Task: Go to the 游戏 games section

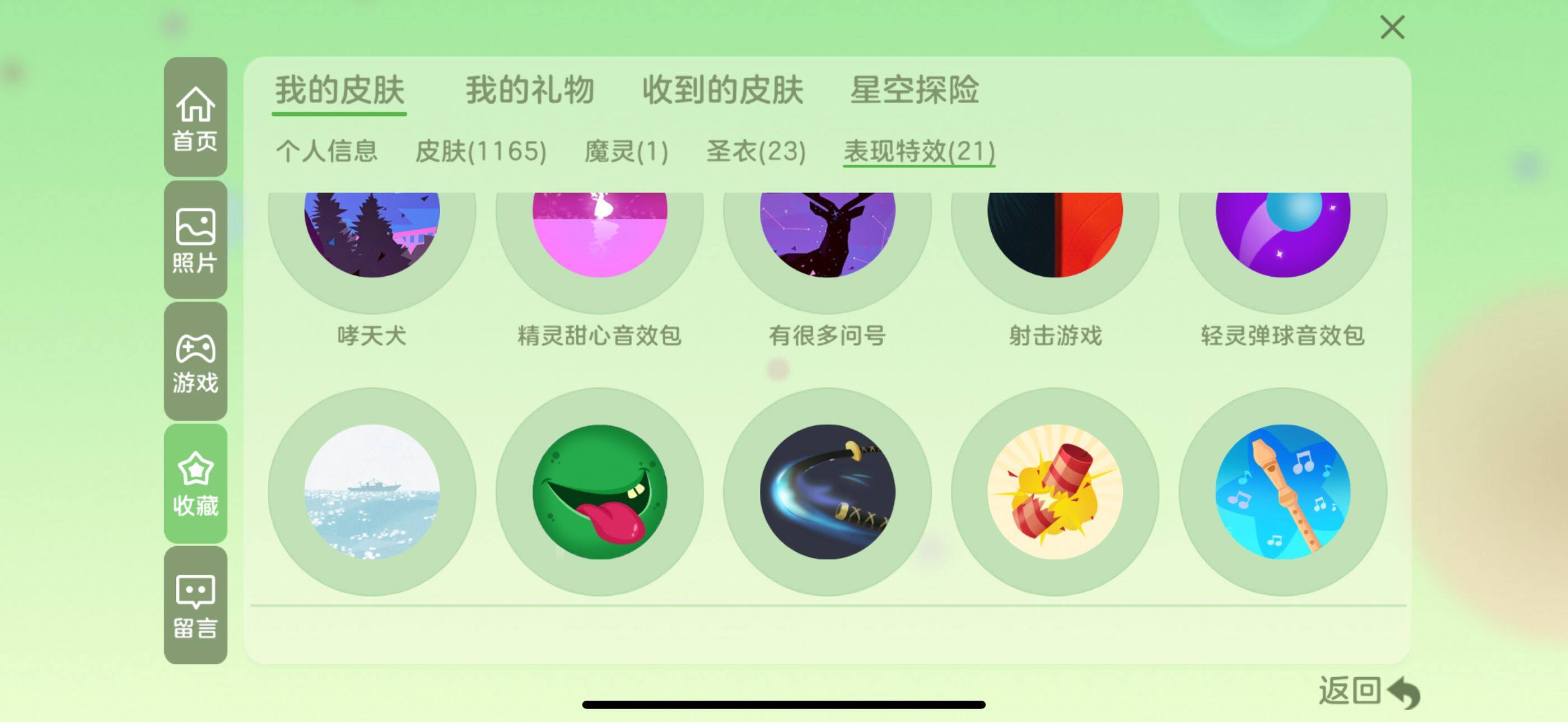Action: click(195, 362)
